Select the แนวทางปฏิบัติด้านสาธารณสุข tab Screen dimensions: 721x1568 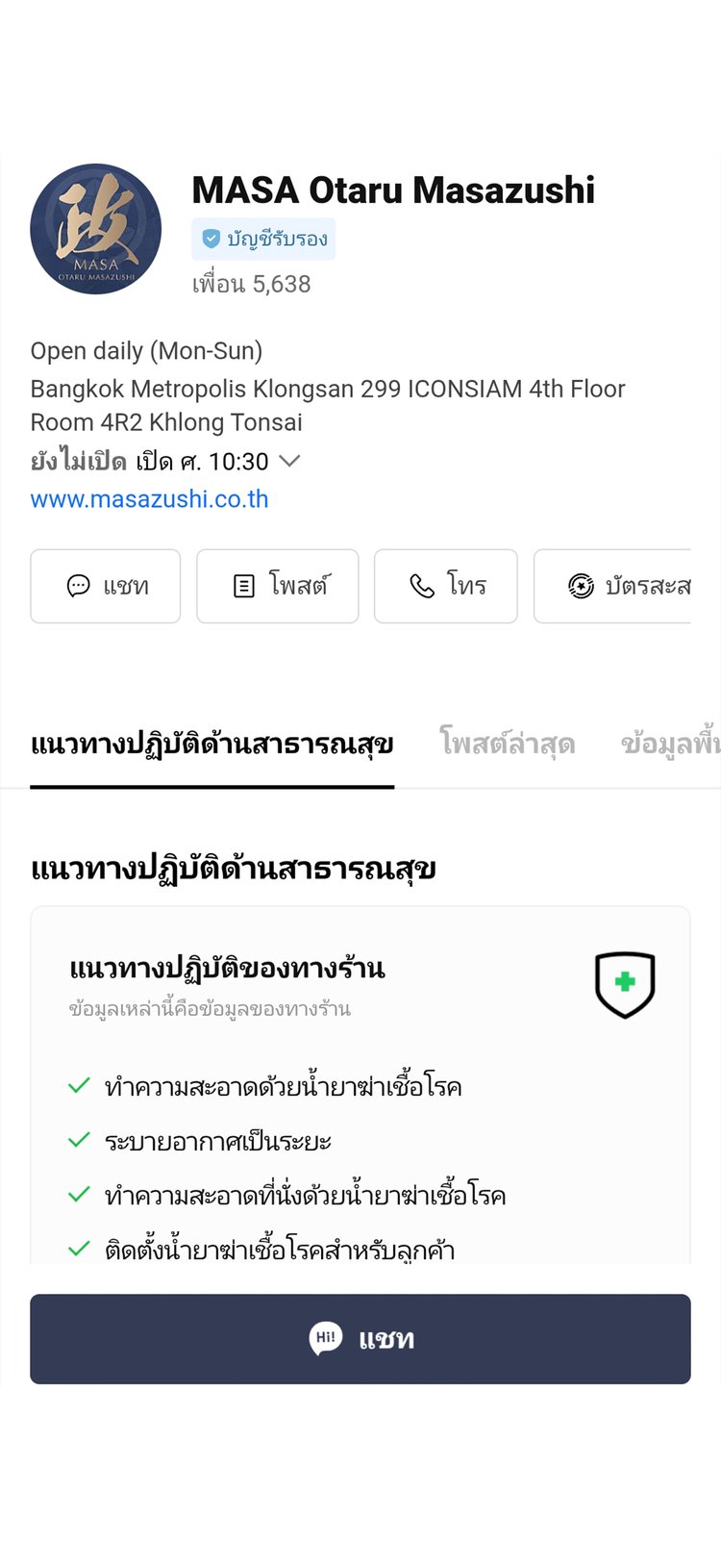click(x=212, y=744)
